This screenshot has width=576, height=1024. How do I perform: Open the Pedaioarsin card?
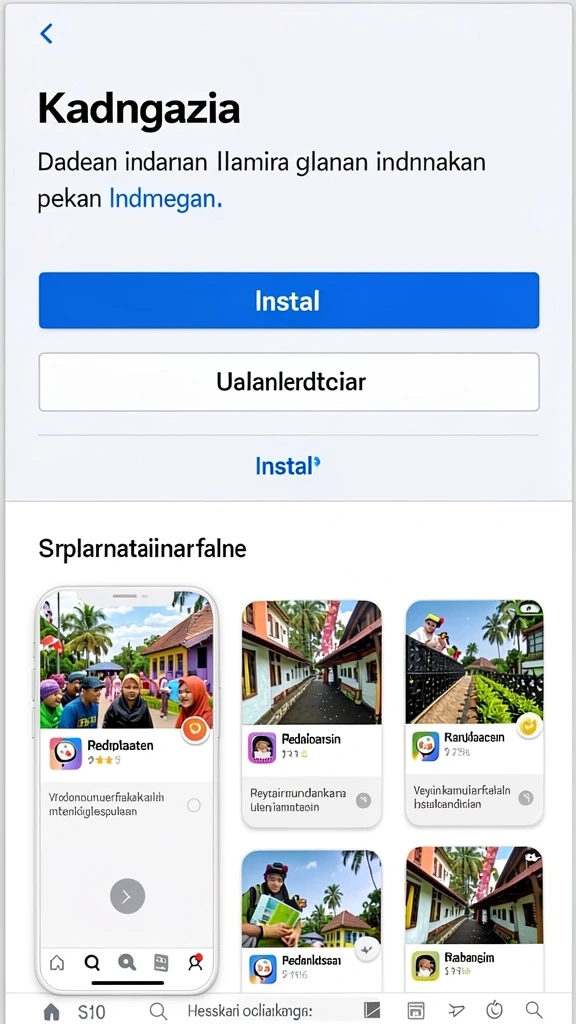[x=312, y=713]
